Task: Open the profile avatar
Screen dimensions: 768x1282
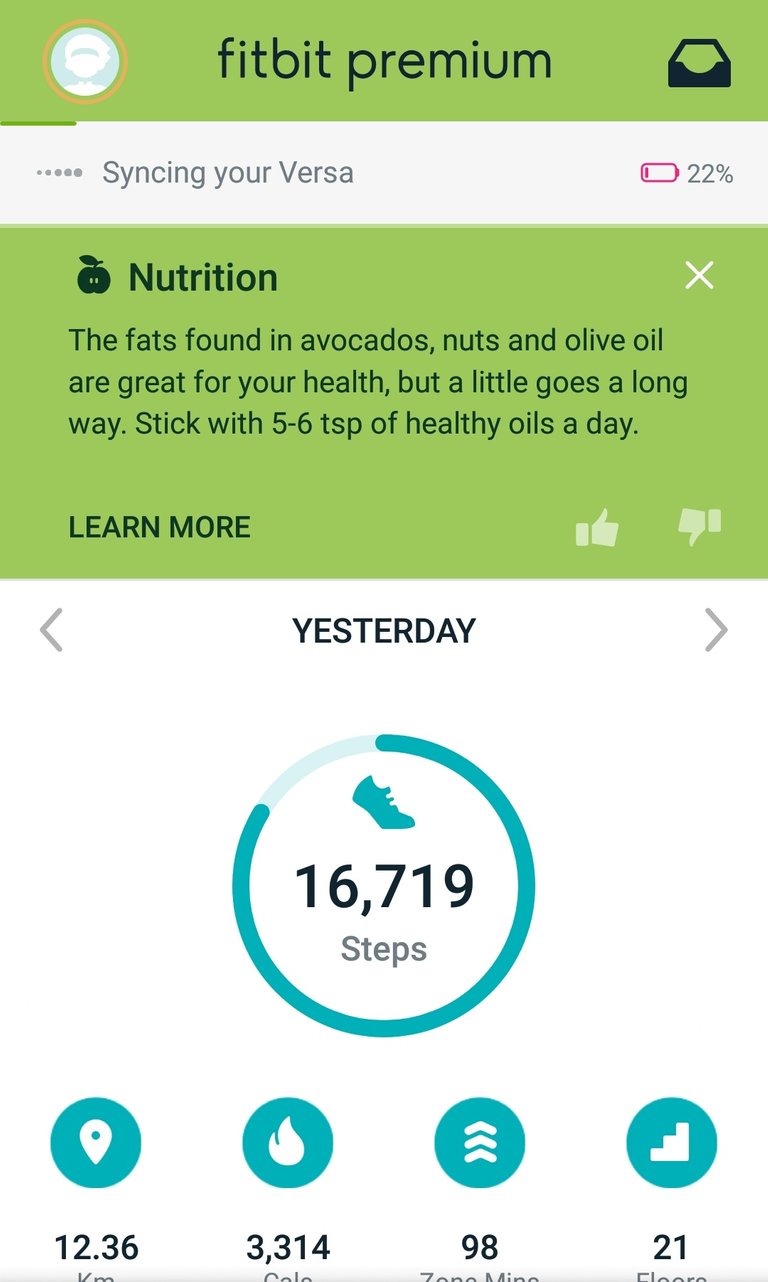Action: pyautogui.click(x=85, y=61)
